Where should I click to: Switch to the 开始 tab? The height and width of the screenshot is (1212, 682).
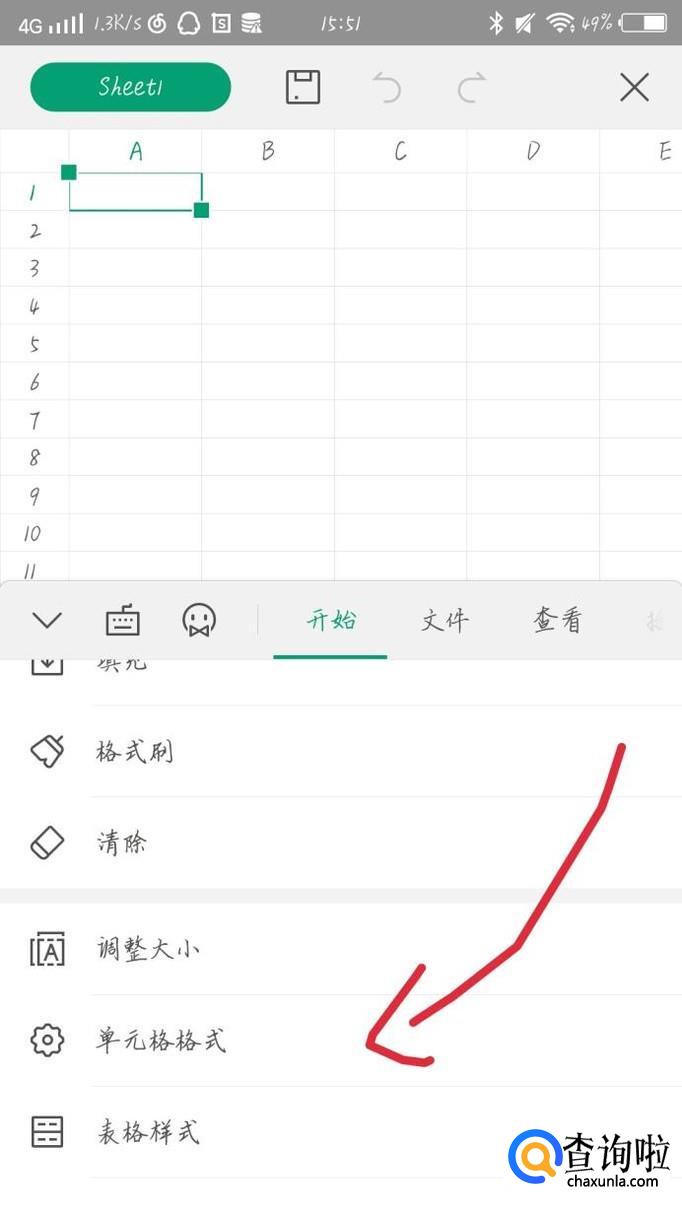(331, 621)
